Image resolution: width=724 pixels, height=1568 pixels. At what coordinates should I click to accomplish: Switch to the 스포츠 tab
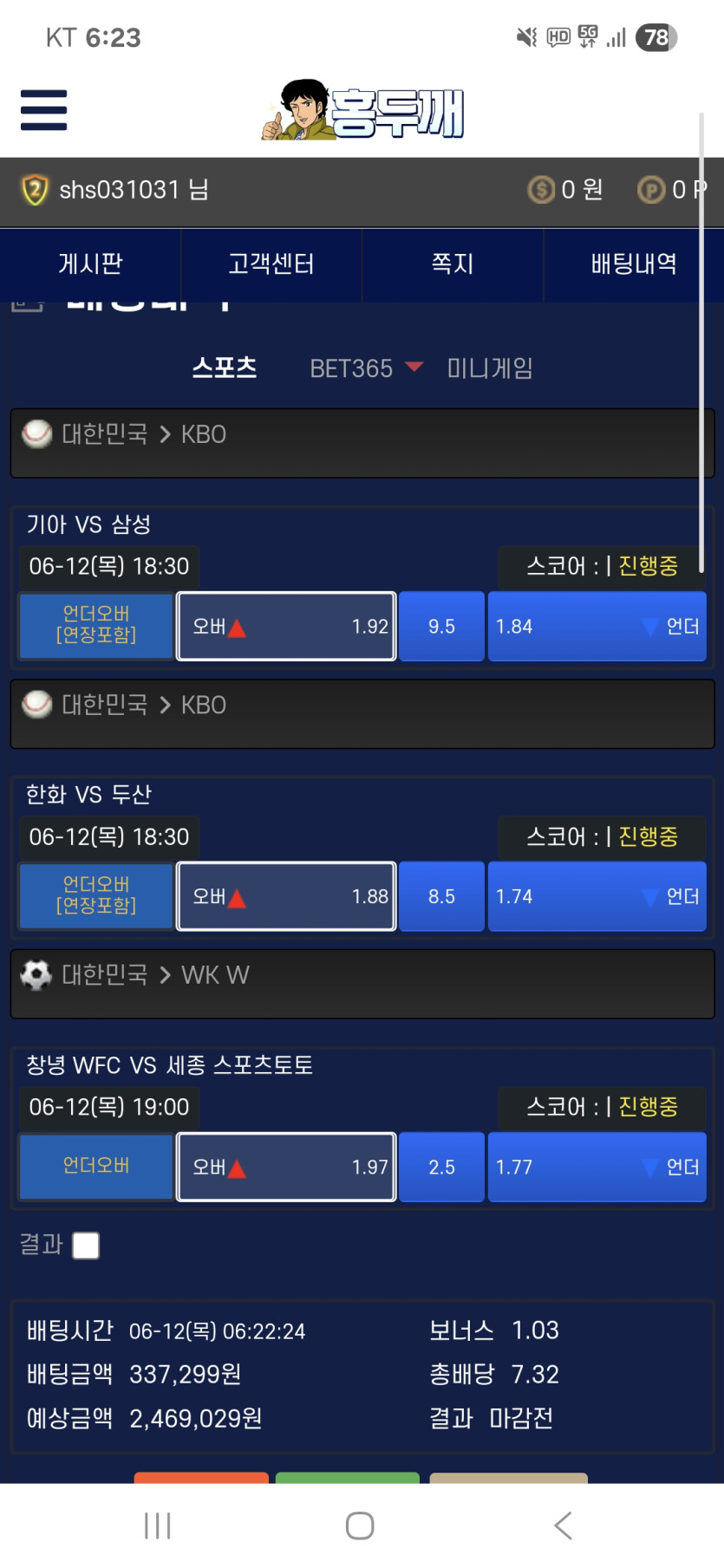pos(225,368)
